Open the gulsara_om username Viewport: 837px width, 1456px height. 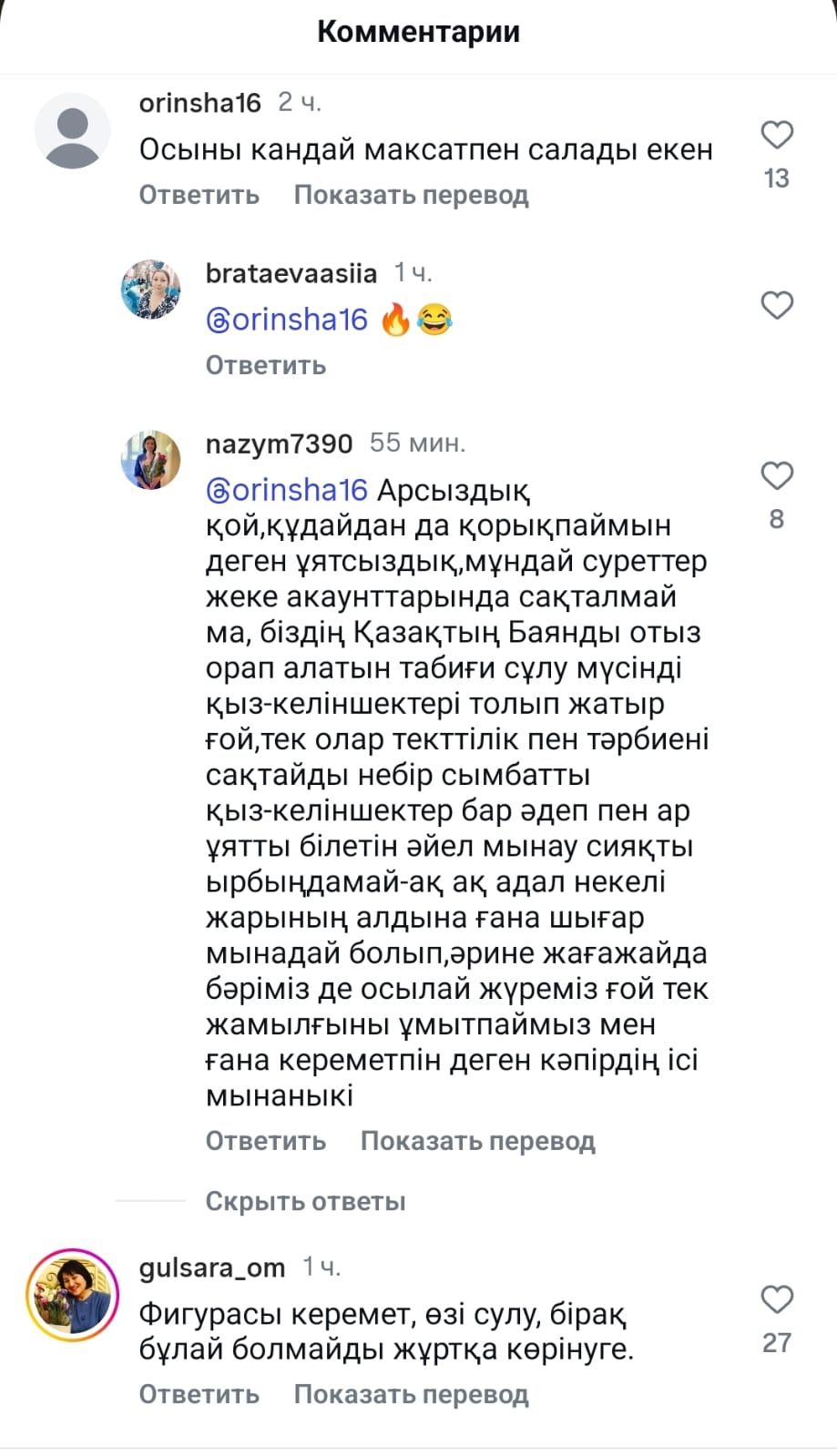coord(211,1268)
